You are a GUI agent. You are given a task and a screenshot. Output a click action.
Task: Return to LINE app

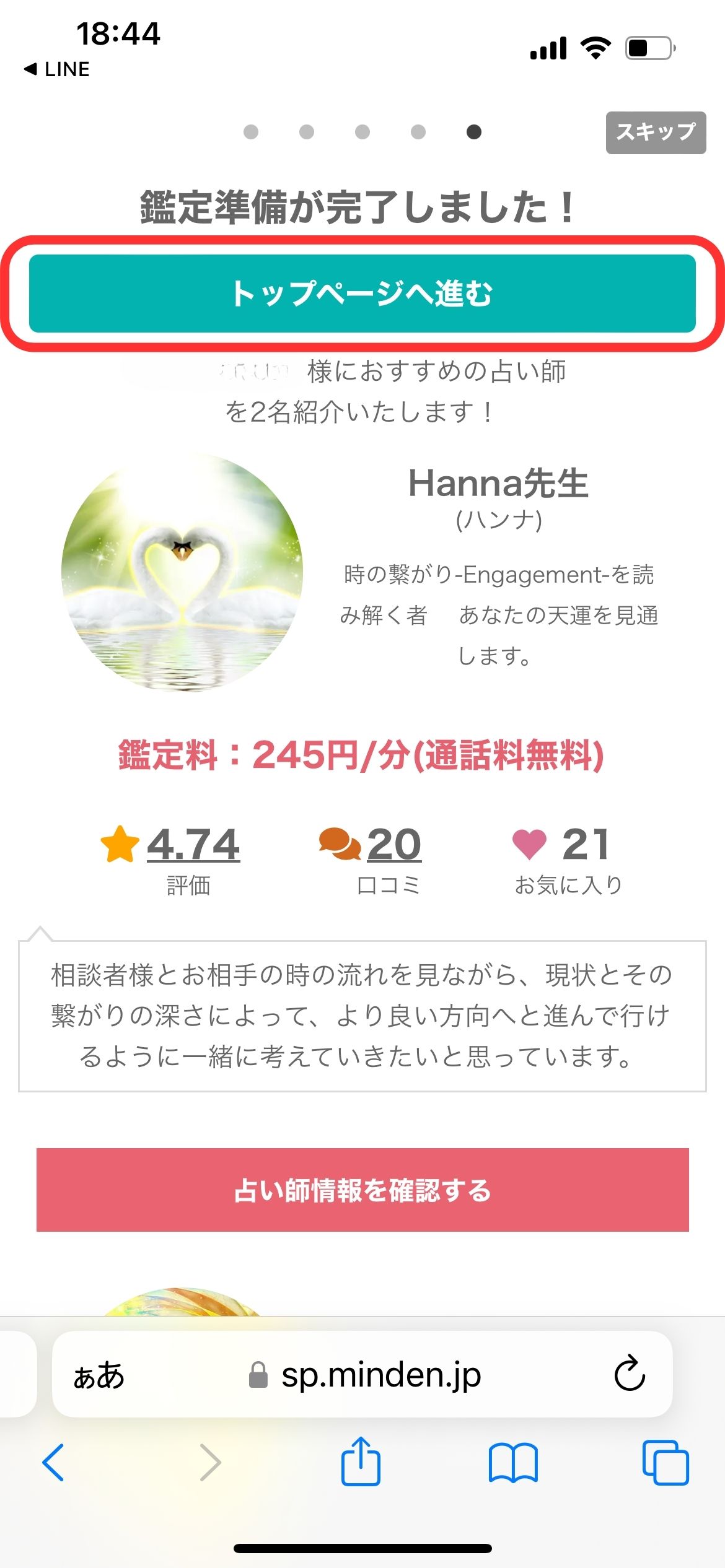(57, 69)
